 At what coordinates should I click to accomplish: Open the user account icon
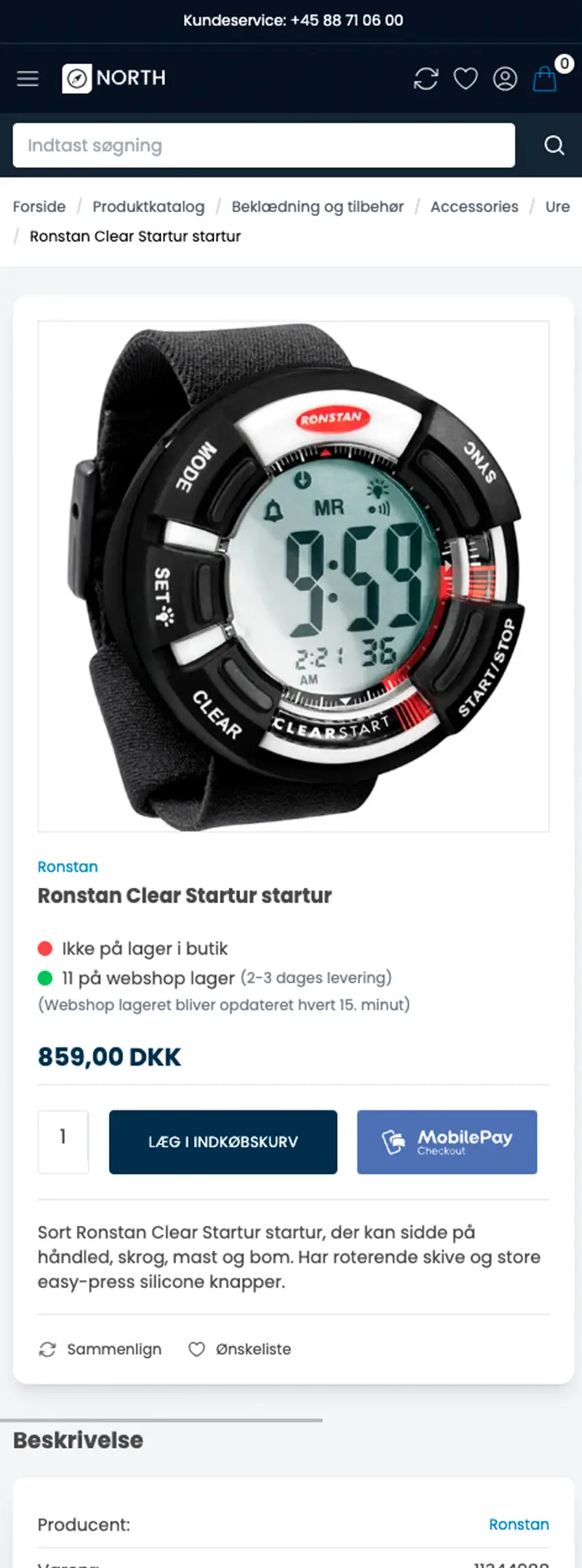(505, 79)
